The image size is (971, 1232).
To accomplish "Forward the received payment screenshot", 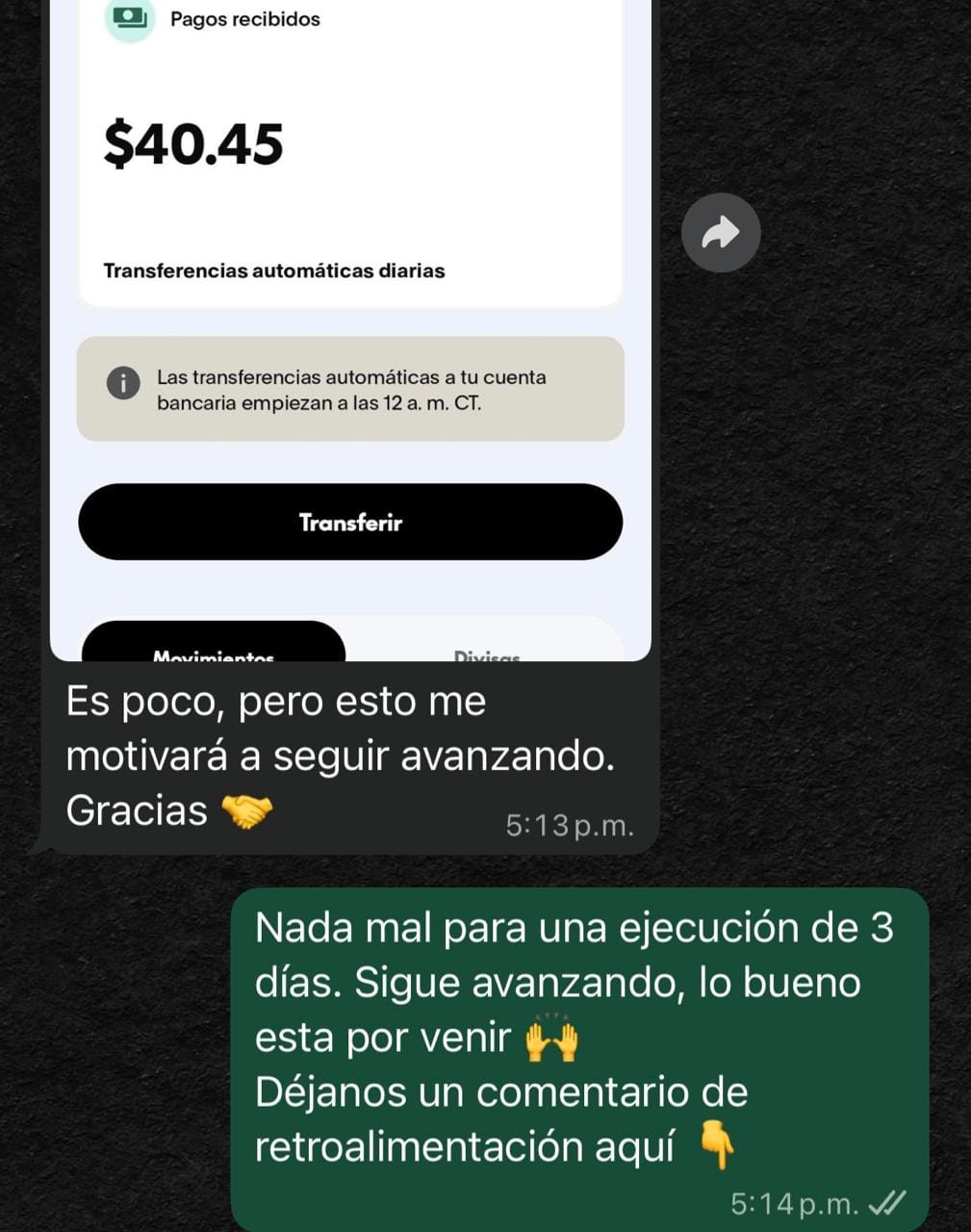I will (x=721, y=233).
